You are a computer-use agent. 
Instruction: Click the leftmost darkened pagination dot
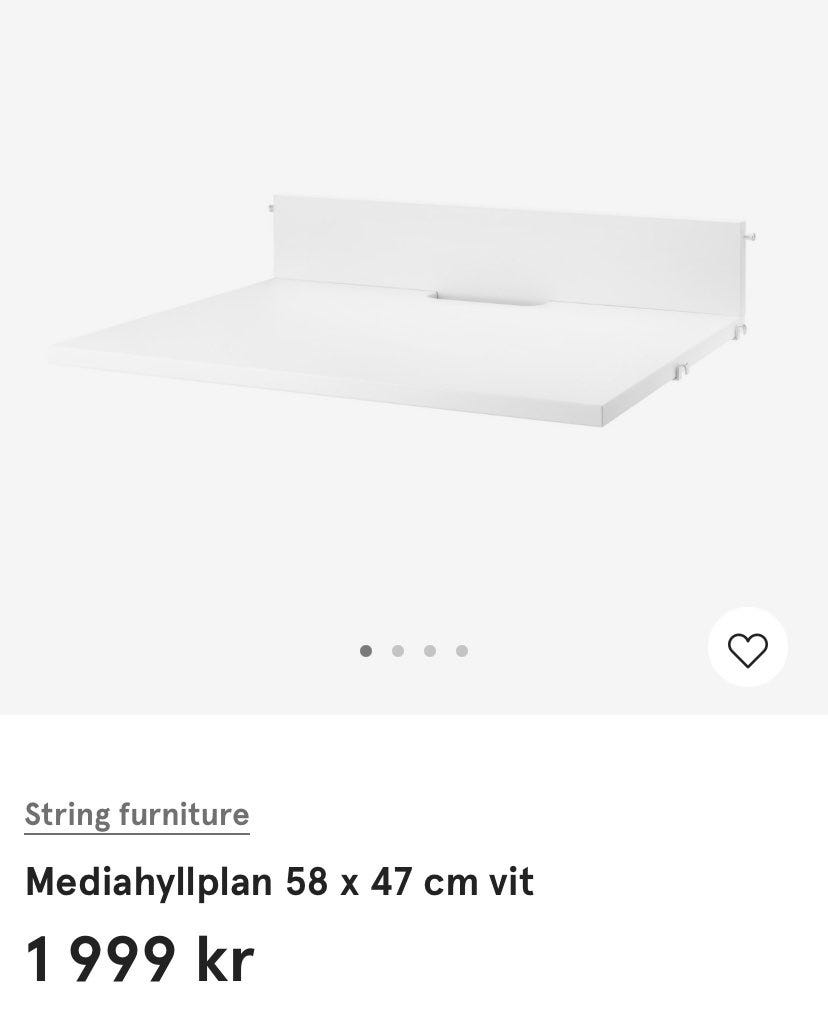366,650
